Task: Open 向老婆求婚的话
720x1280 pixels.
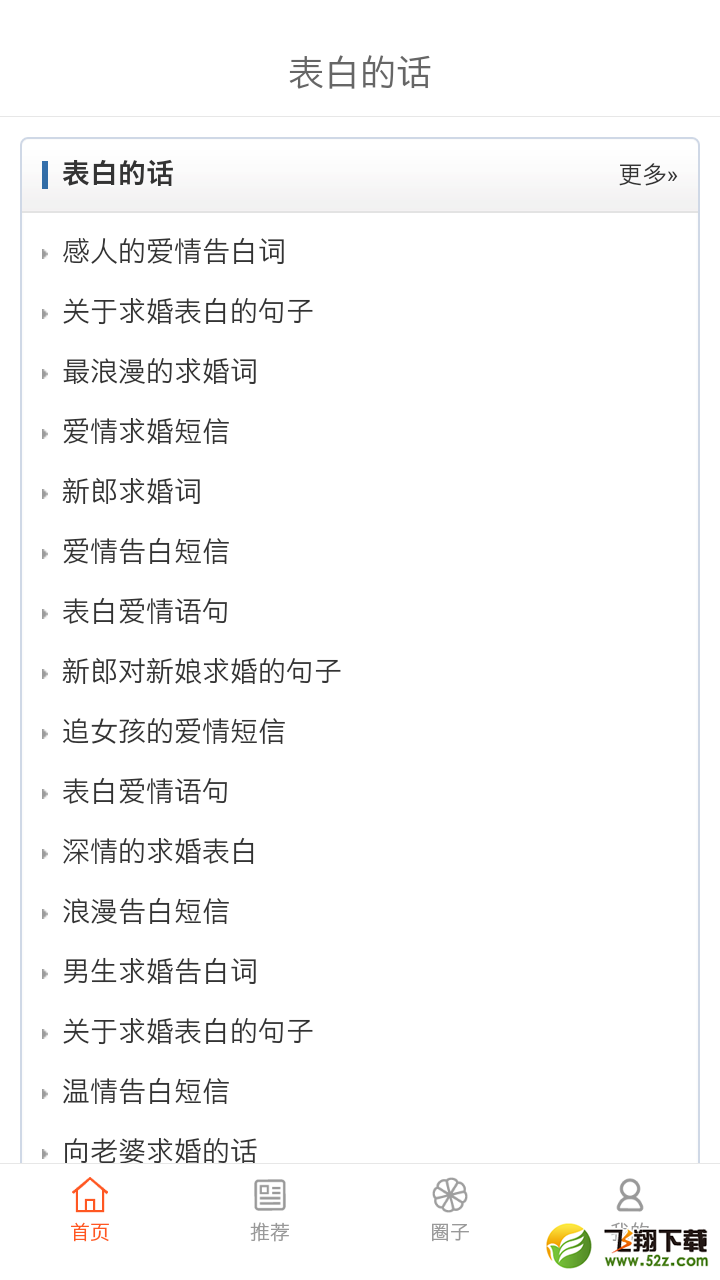Action: coord(160,1150)
